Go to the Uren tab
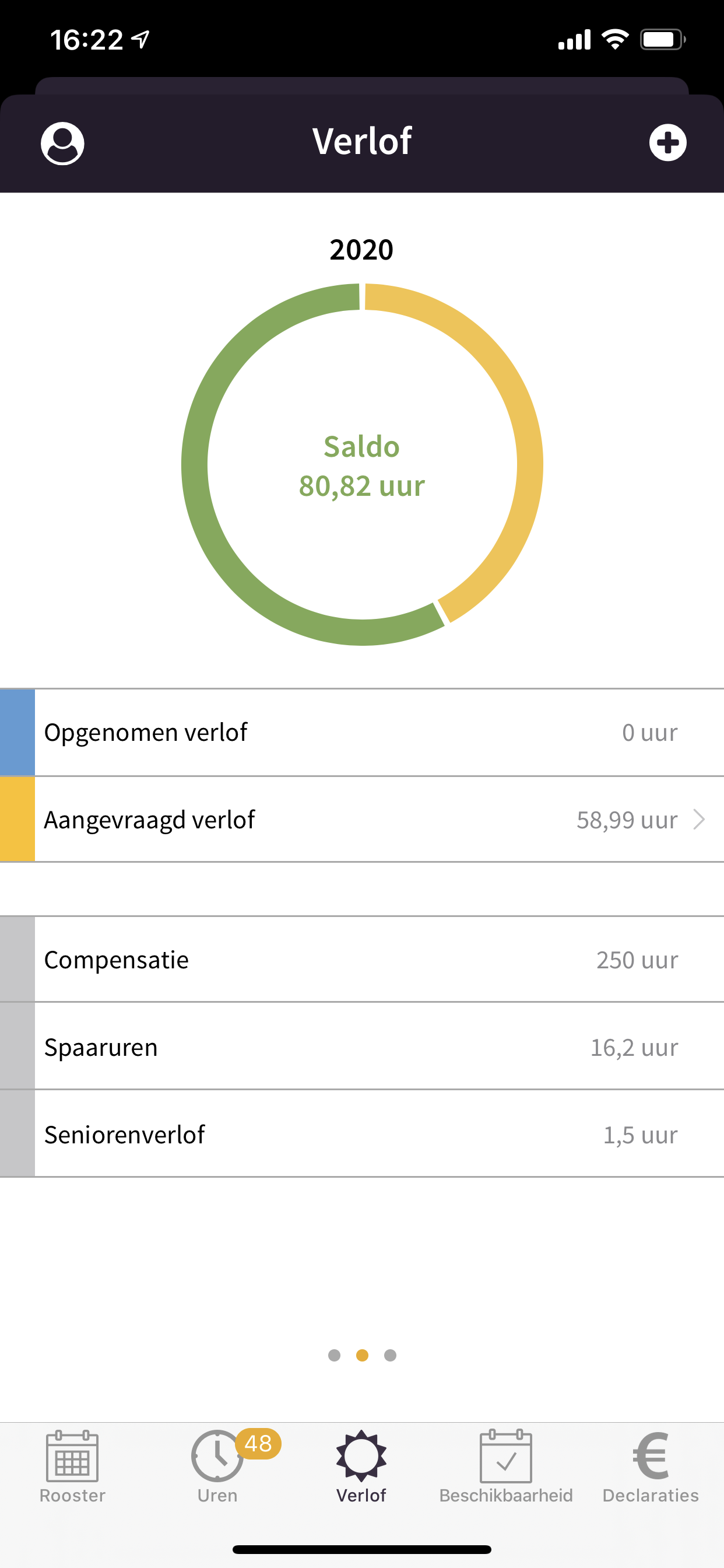Viewport: 724px width, 1568px height. (x=217, y=1467)
